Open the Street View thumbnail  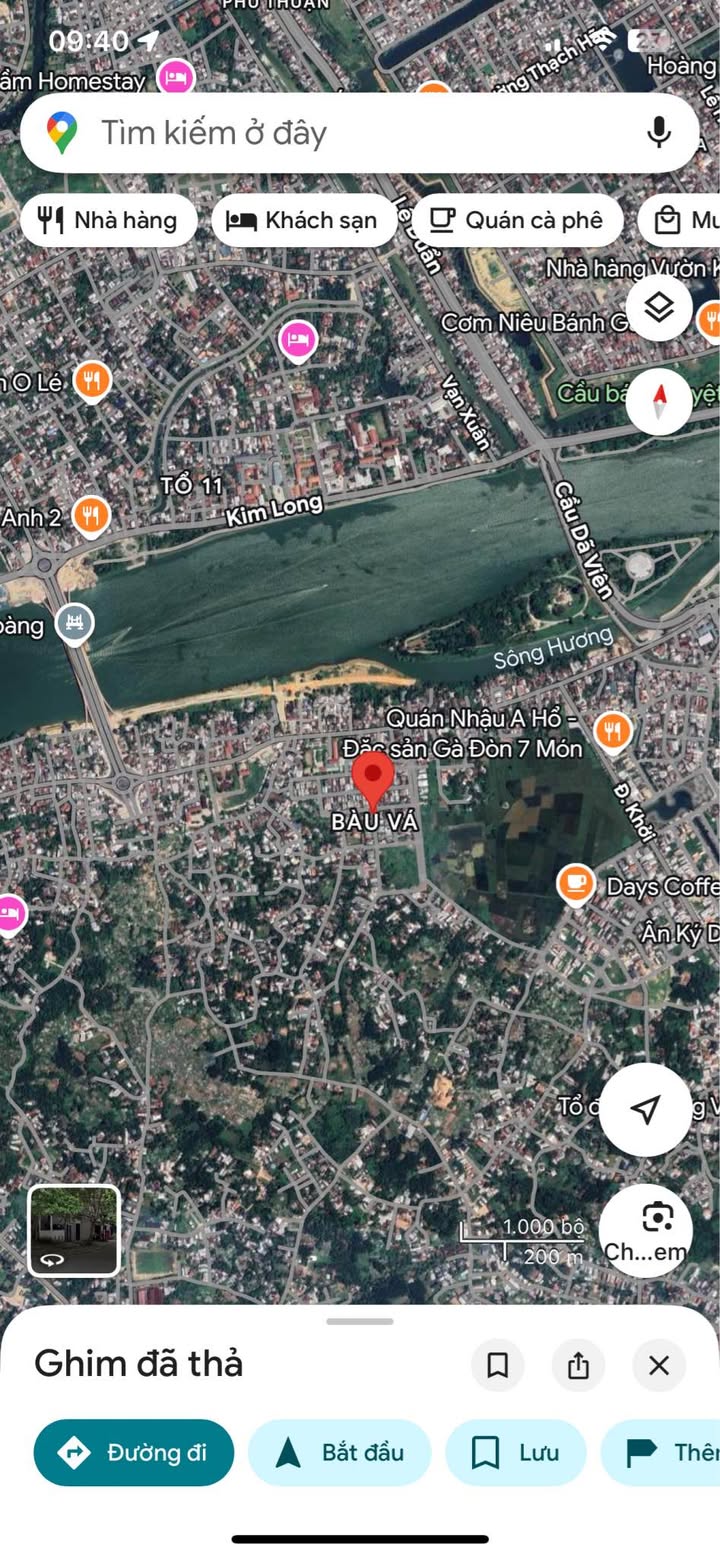coord(73,1230)
